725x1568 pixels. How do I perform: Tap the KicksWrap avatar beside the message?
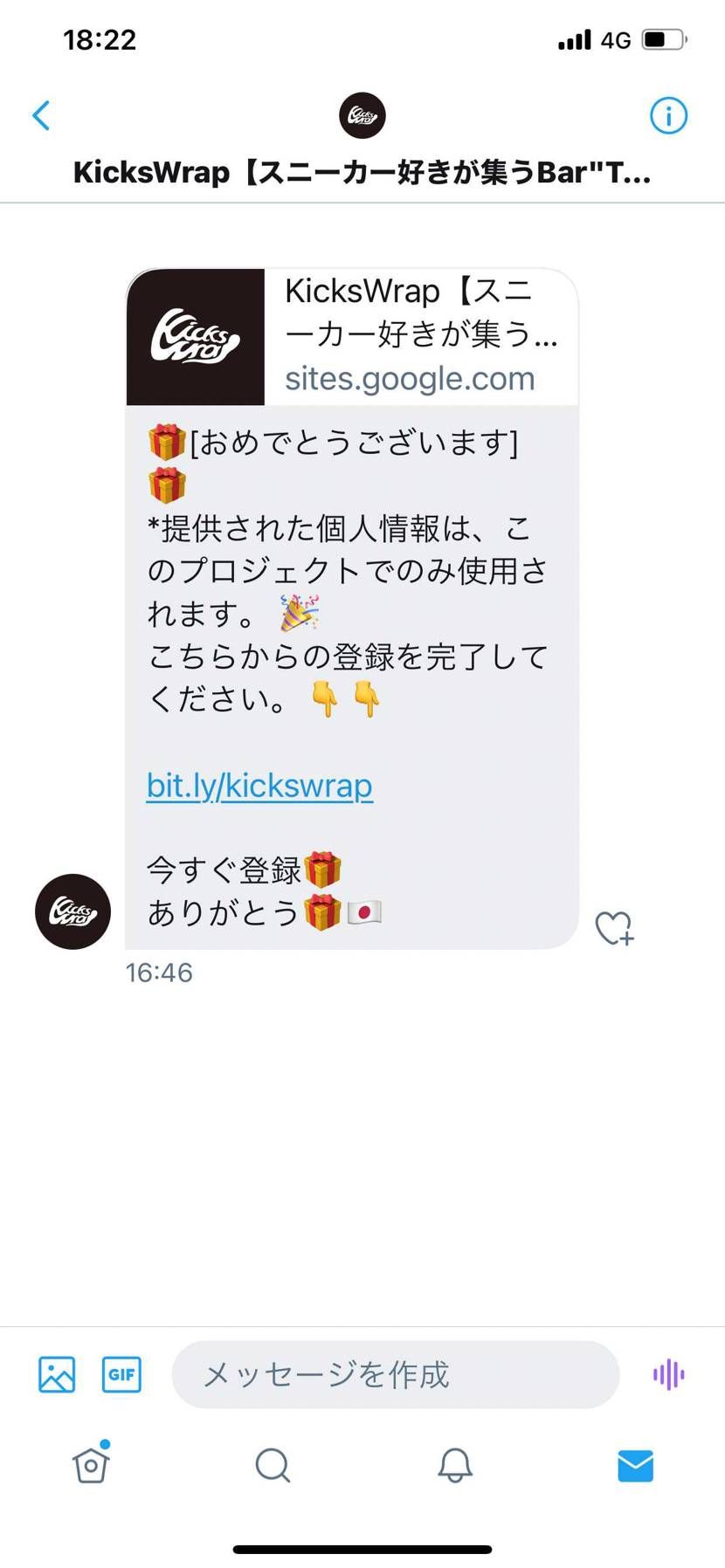(72, 911)
